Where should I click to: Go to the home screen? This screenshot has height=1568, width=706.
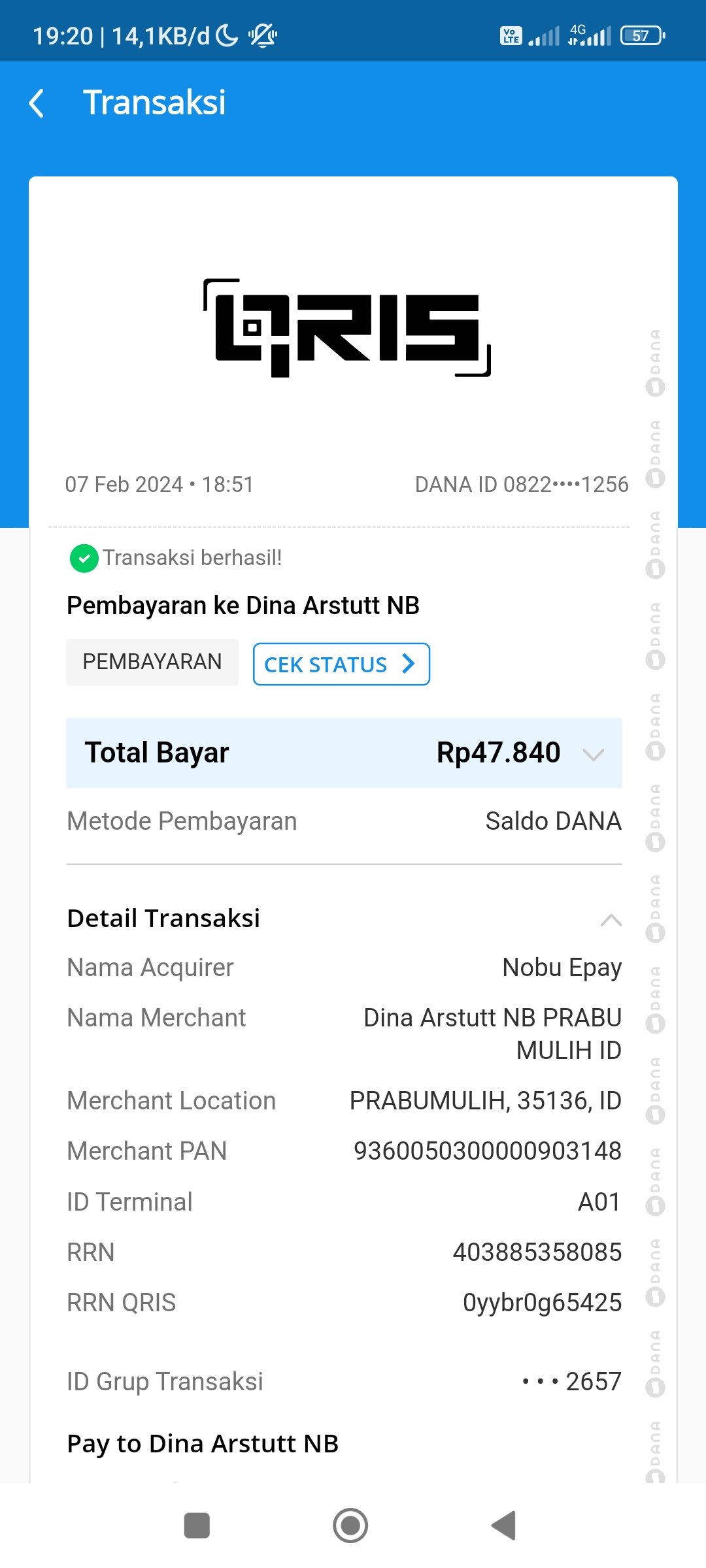point(350,1526)
